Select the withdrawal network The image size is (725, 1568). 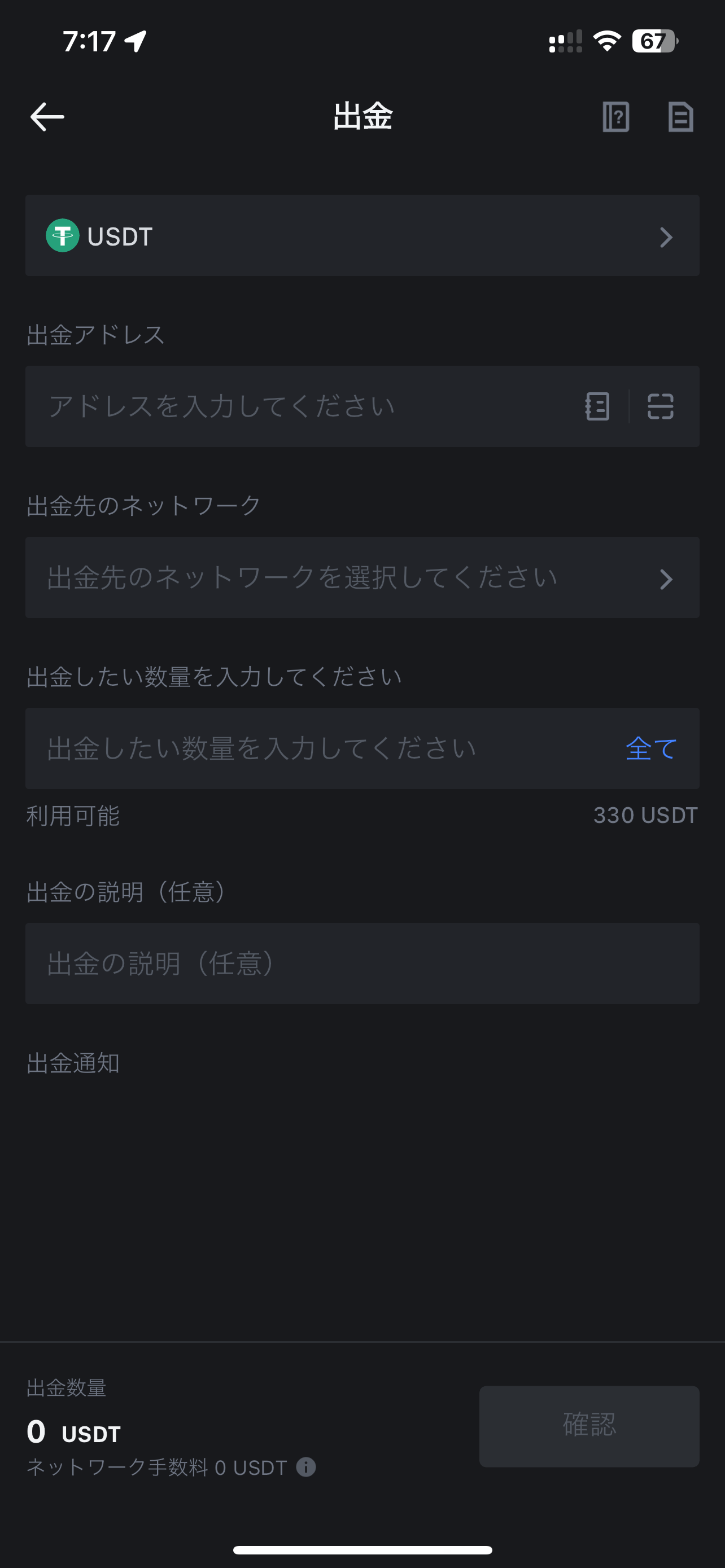[x=362, y=577]
